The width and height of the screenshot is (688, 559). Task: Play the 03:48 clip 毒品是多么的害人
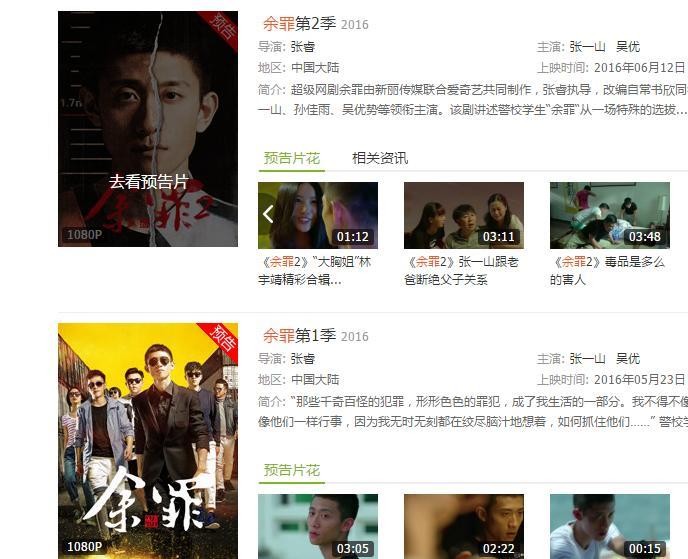609,215
